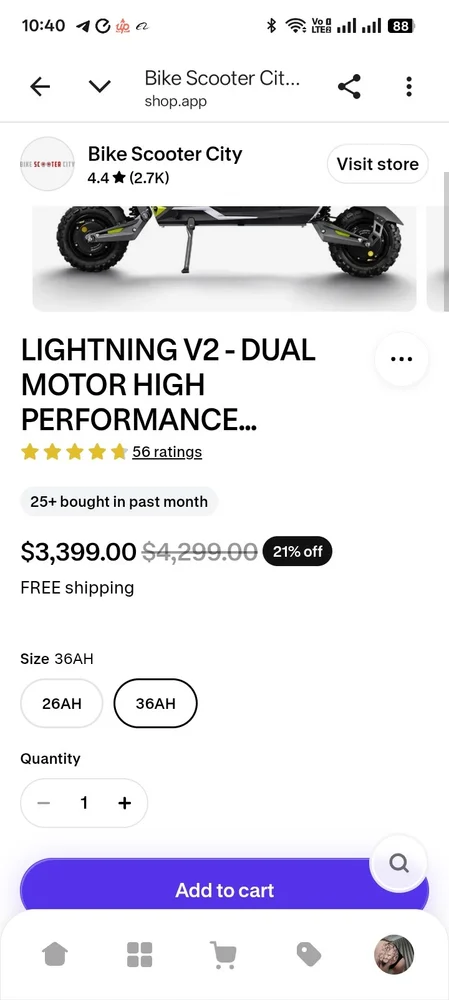View the 56 ratings link
Screen dimensions: 449x1000
(x=167, y=452)
